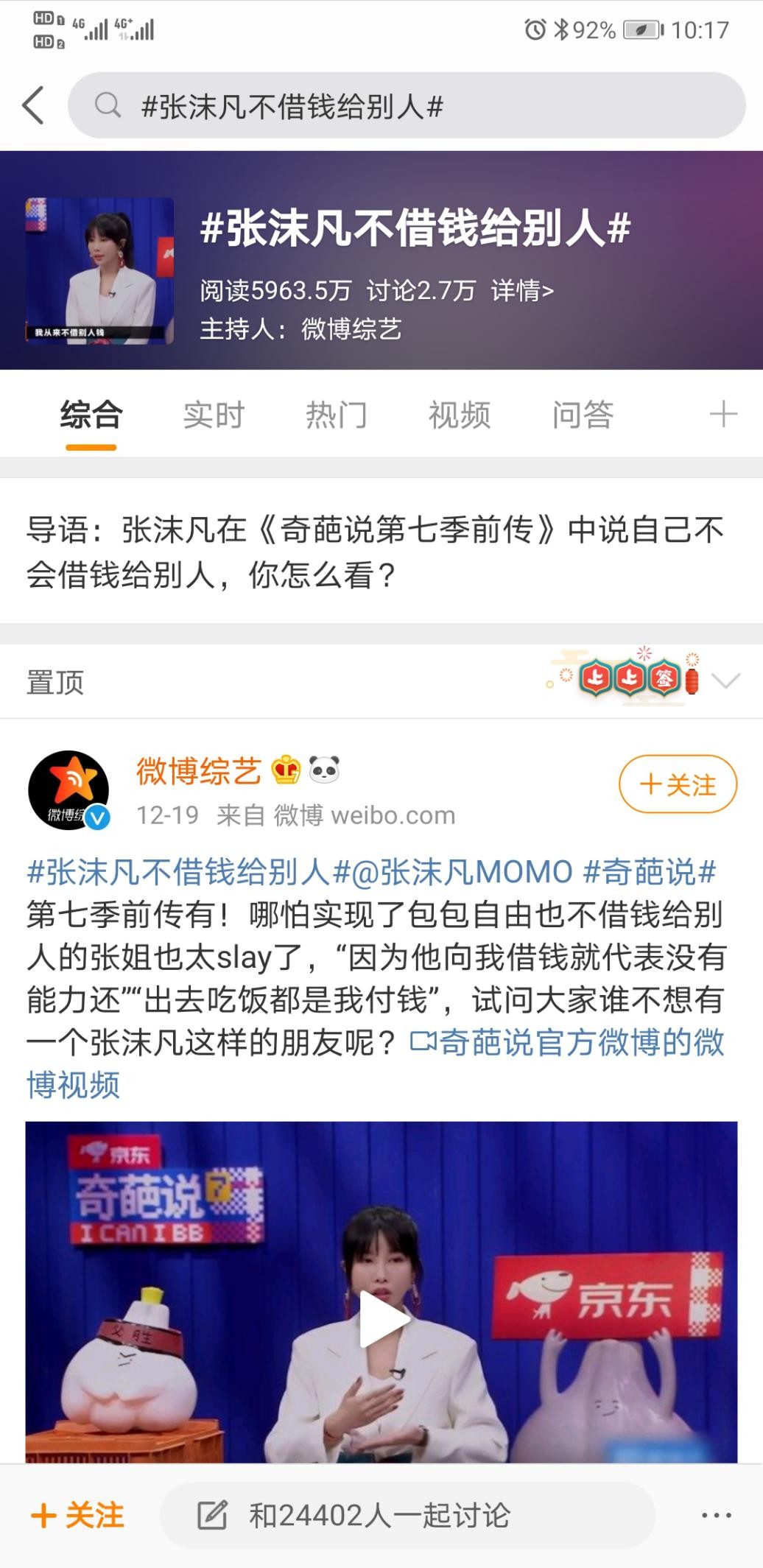The width and height of the screenshot is (763, 1568).
Task: Open 详情 details of the topic
Action: [522, 291]
